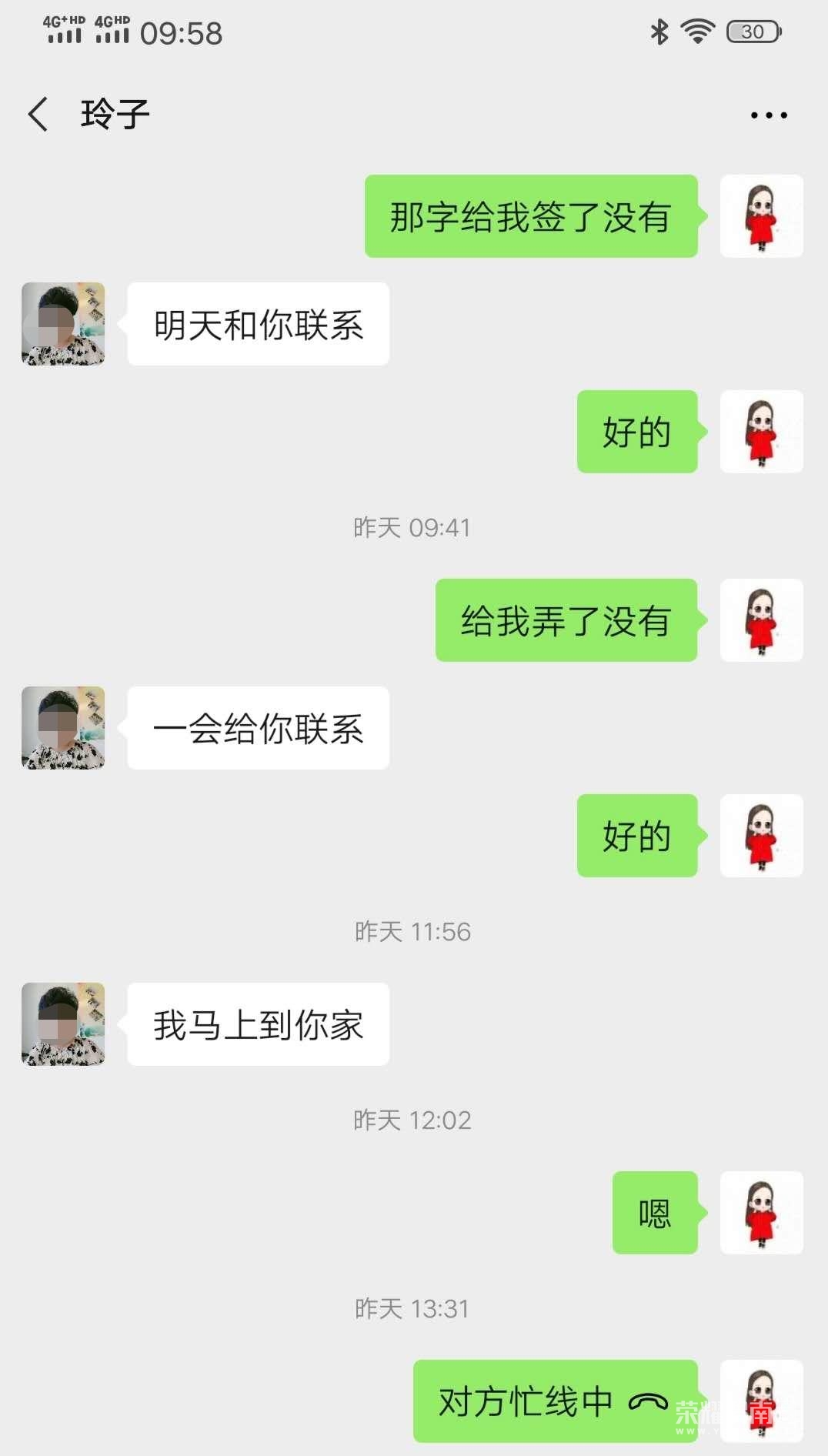Screen dimensions: 828x1456
Task: Open contact avatar beside 一会给你联系
Action: pos(63,728)
